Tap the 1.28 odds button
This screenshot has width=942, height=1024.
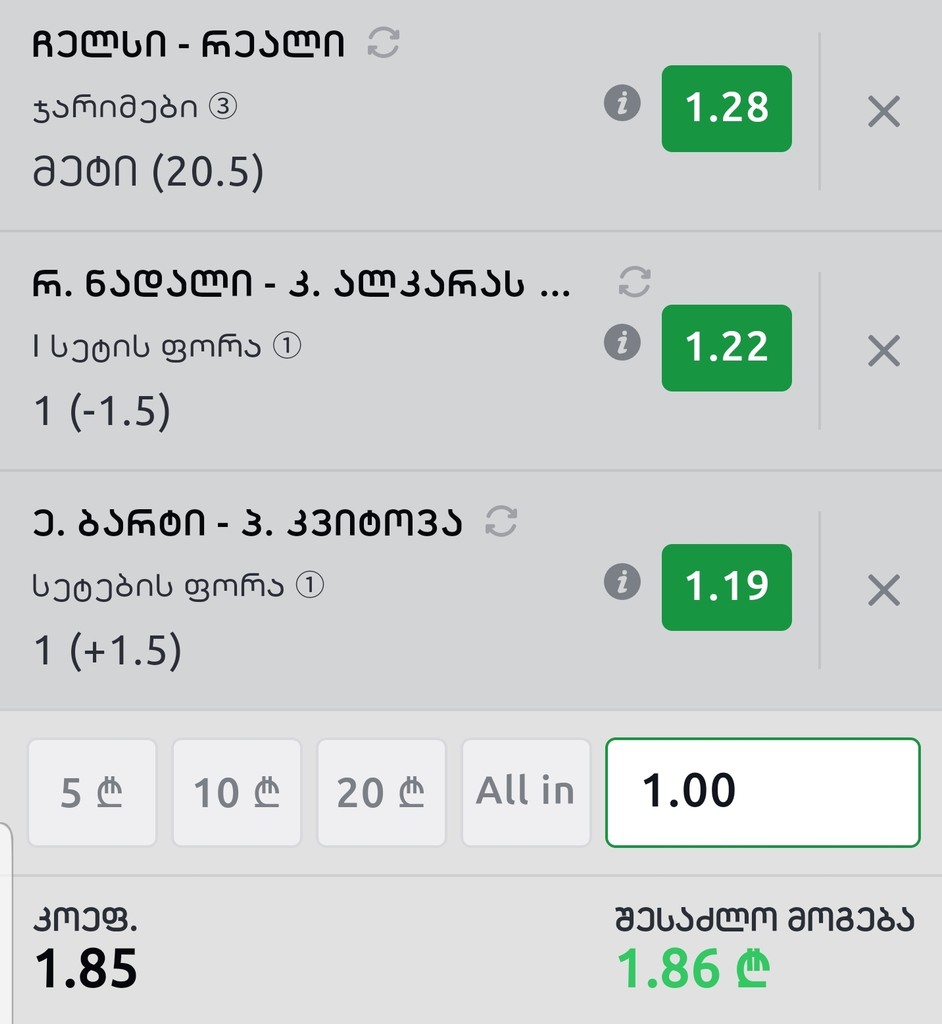727,108
